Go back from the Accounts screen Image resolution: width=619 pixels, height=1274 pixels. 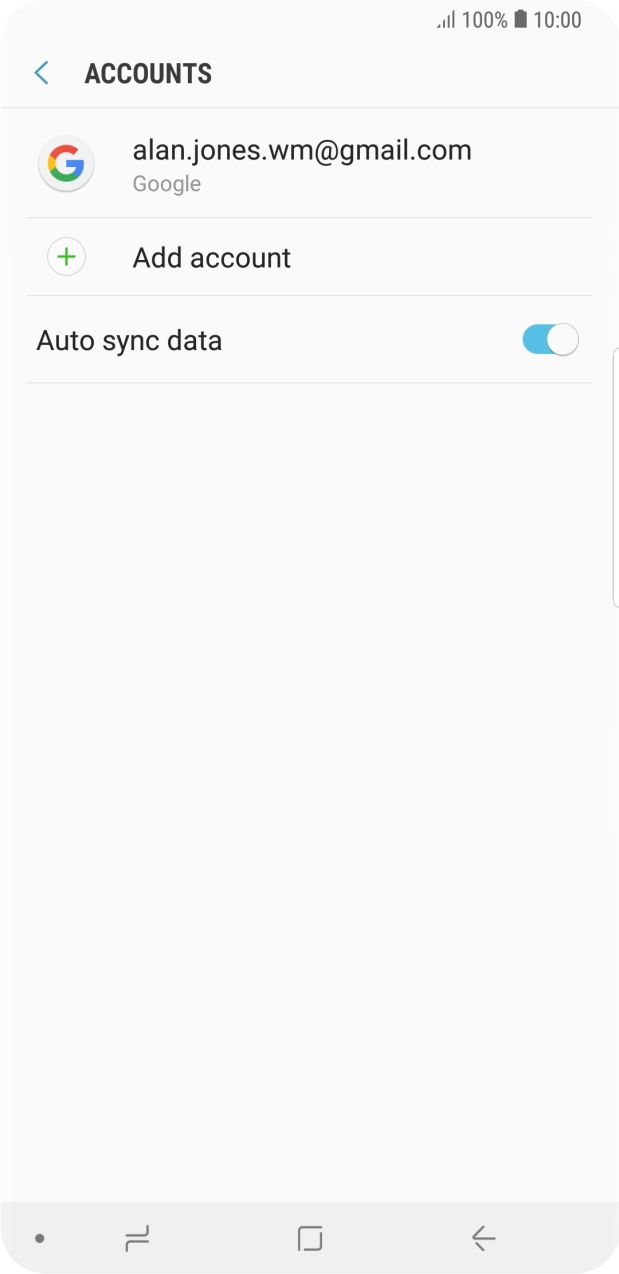pos(41,73)
